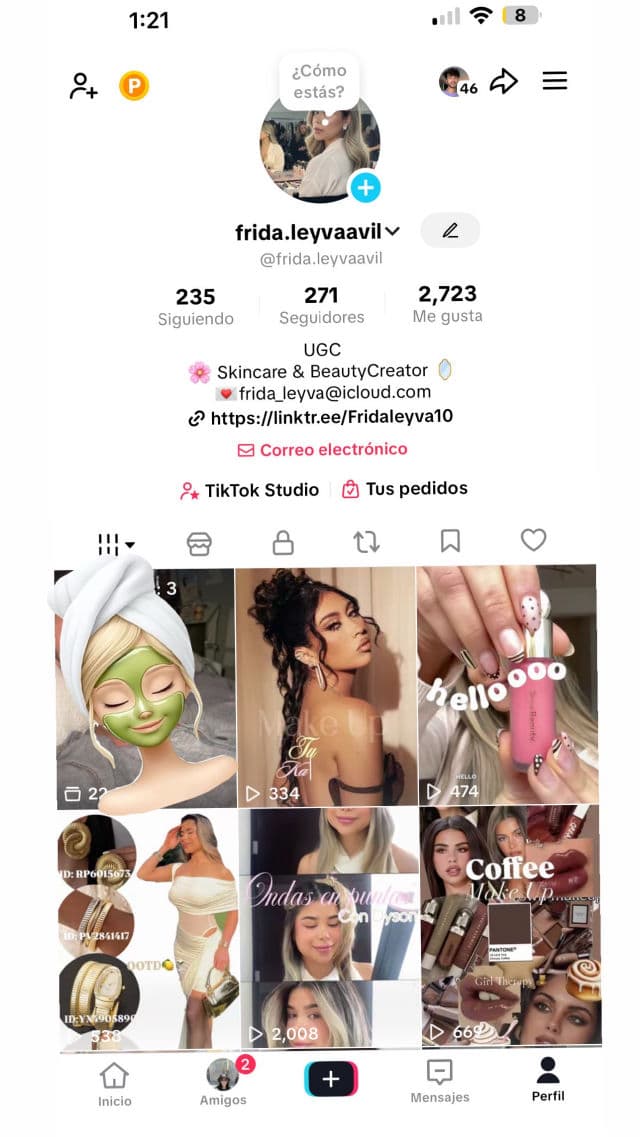Viewport: 640px width, 1137px height.
Task: Share this profile
Action: [x=504, y=82]
